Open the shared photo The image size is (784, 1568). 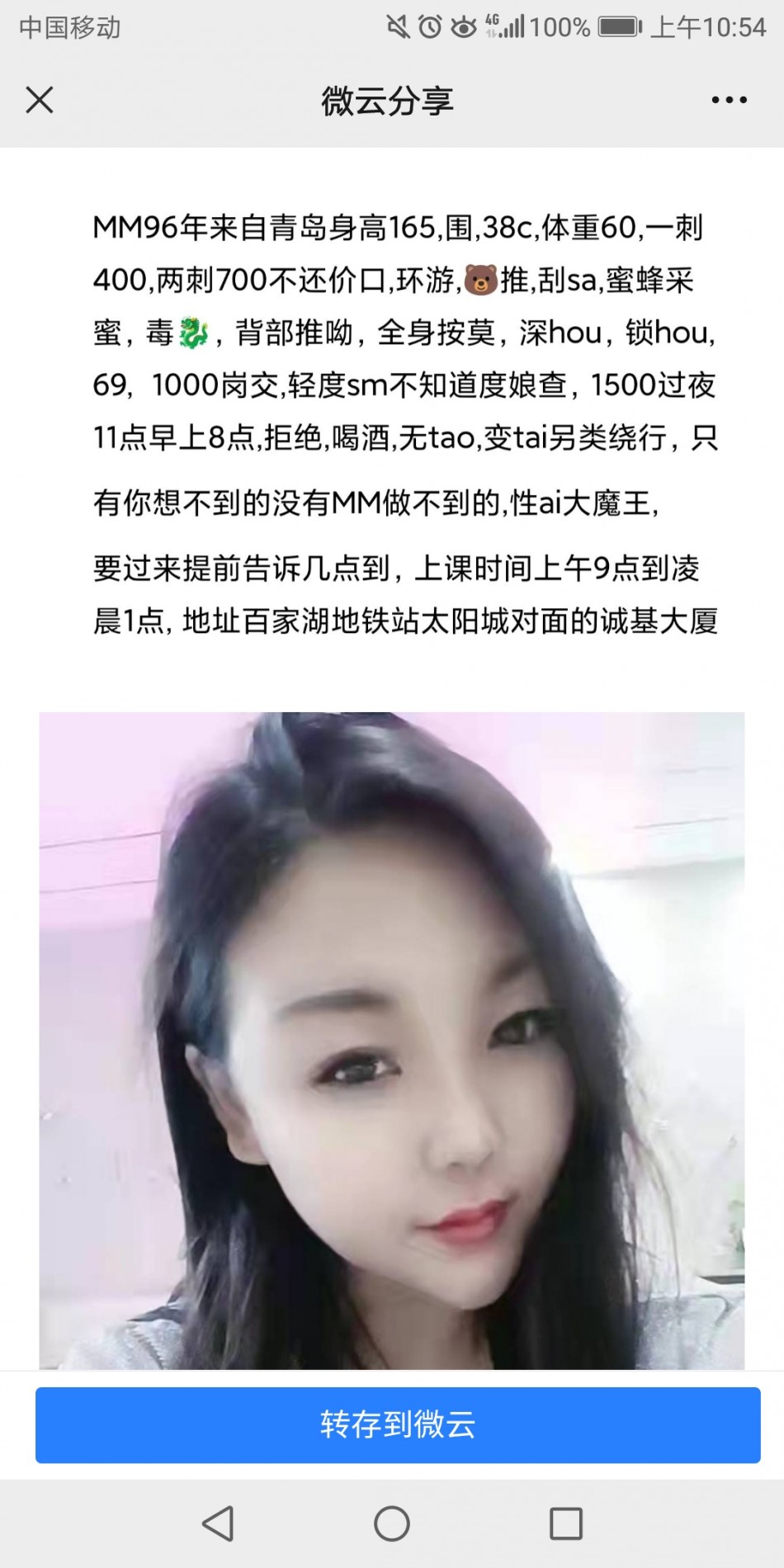391,1040
